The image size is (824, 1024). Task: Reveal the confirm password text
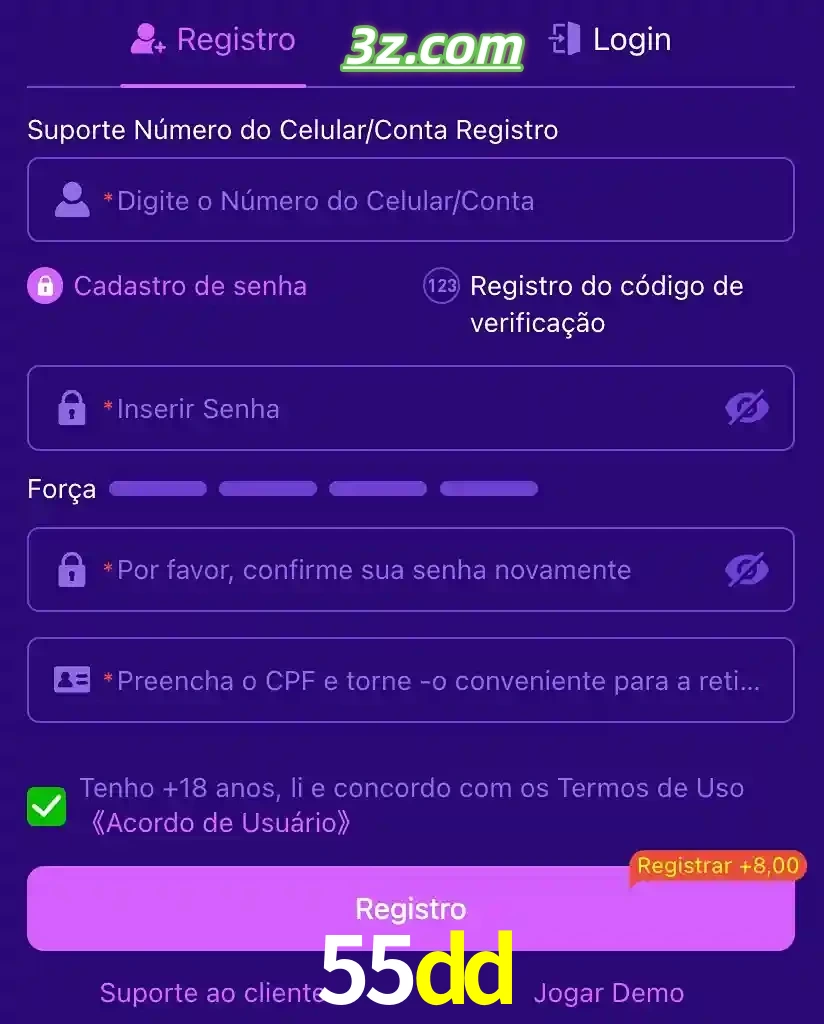pyautogui.click(x=747, y=569)
